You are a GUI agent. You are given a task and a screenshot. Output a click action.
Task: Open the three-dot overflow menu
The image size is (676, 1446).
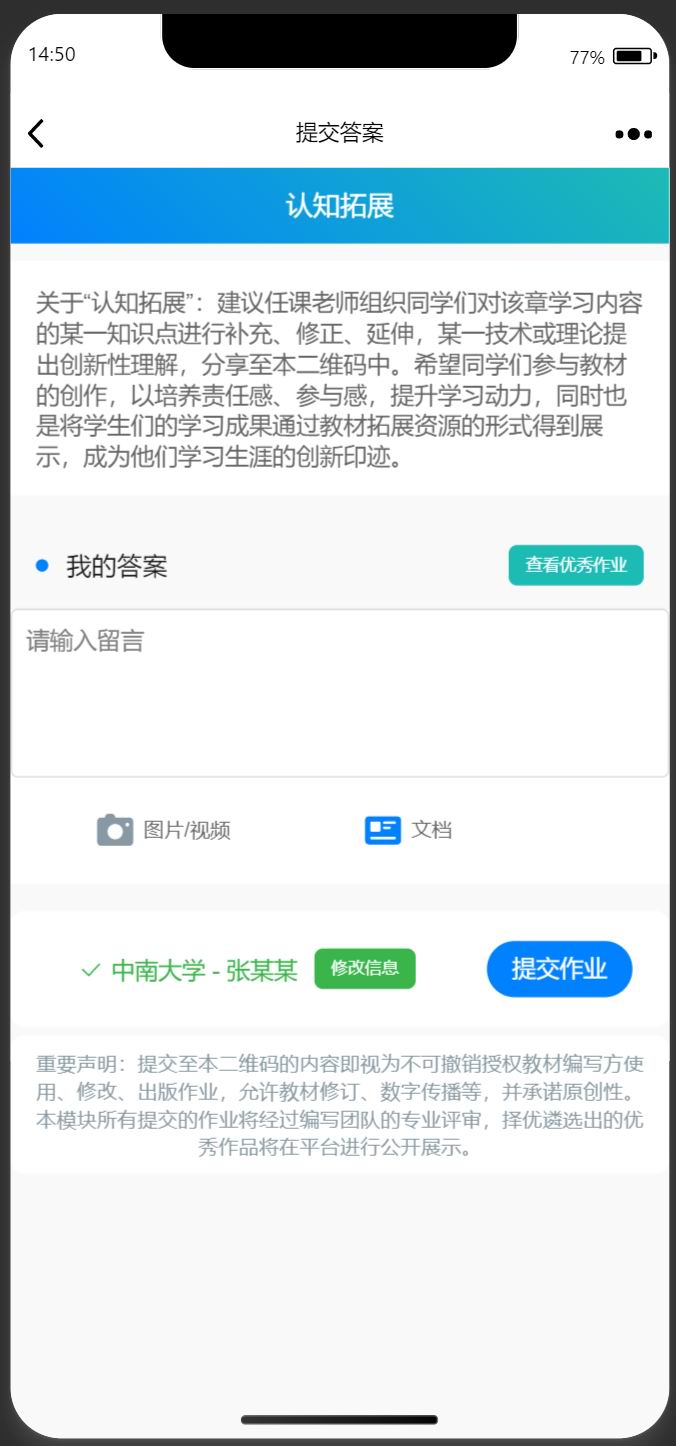pyautogui.click(x=634, y=134)
